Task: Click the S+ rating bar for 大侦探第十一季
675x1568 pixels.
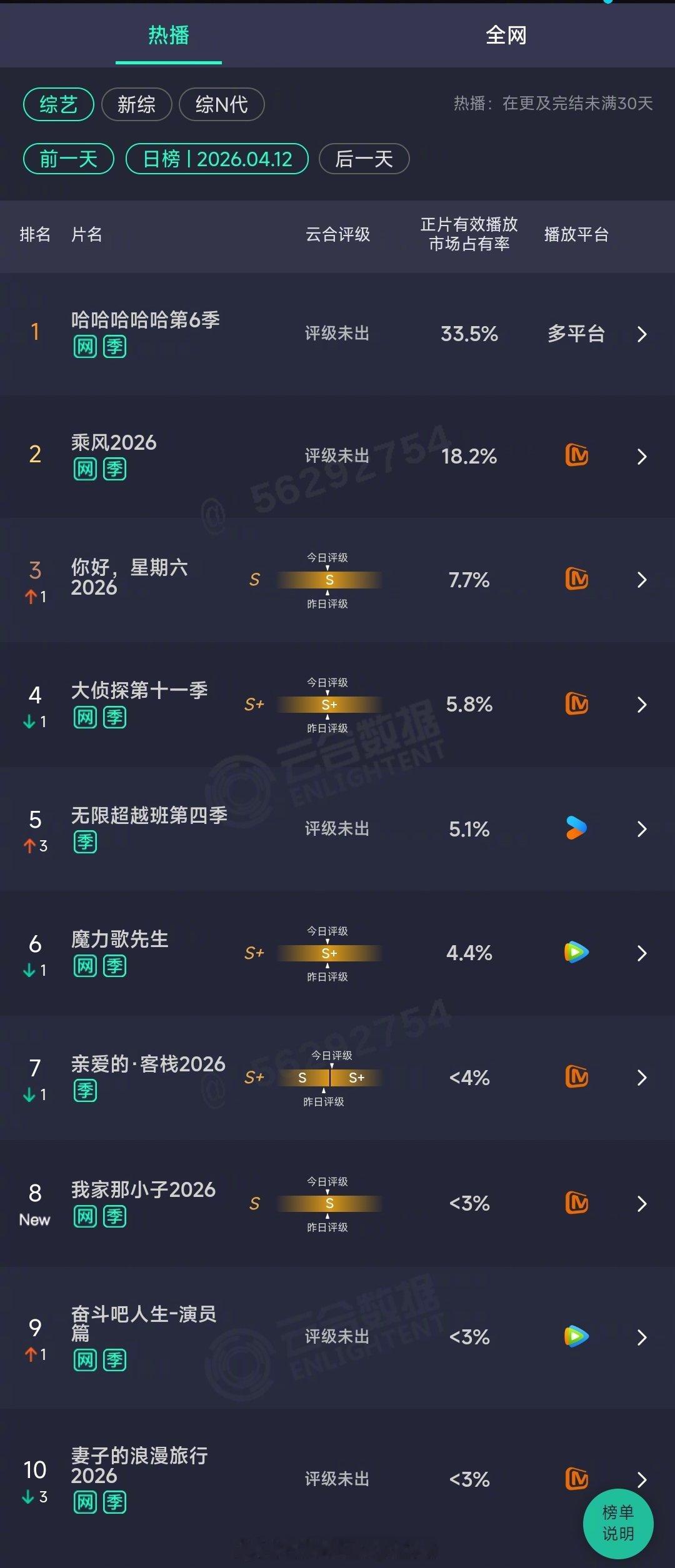Action: pos(331,705)
